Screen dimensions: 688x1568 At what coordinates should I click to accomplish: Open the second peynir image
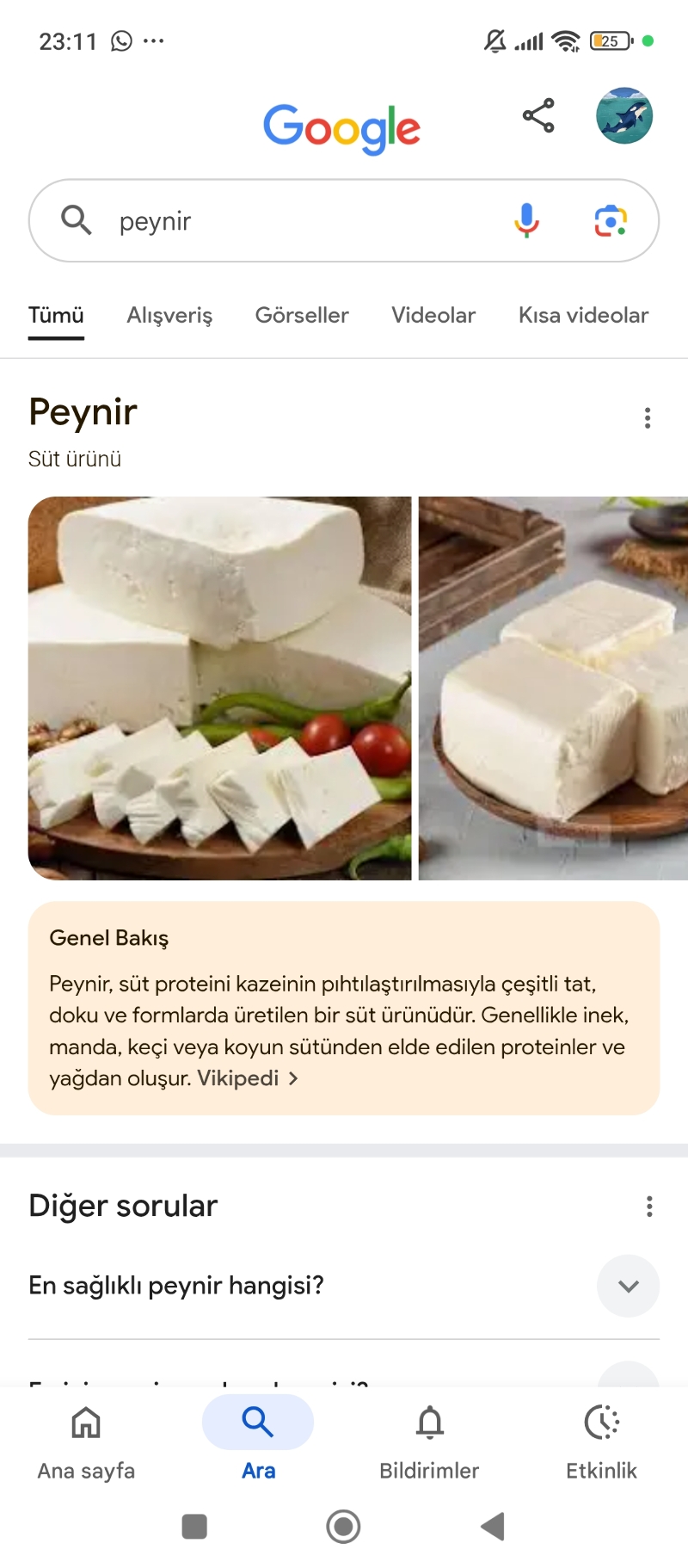[553, 688]
